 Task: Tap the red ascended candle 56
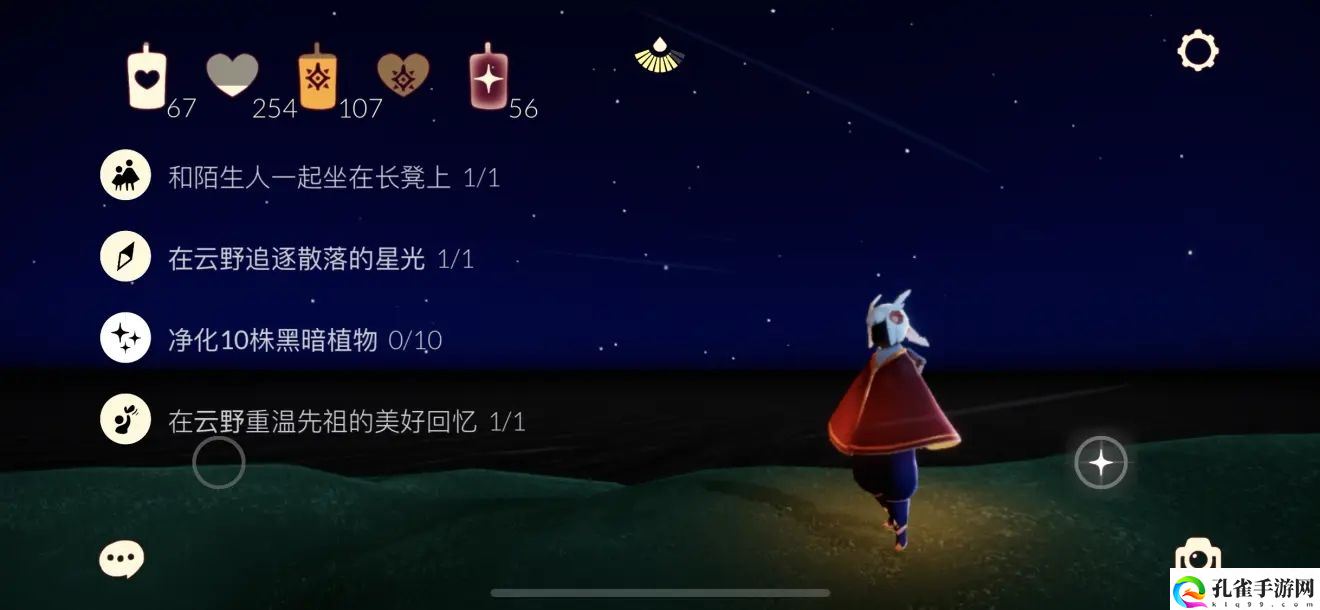pos(488,77)
